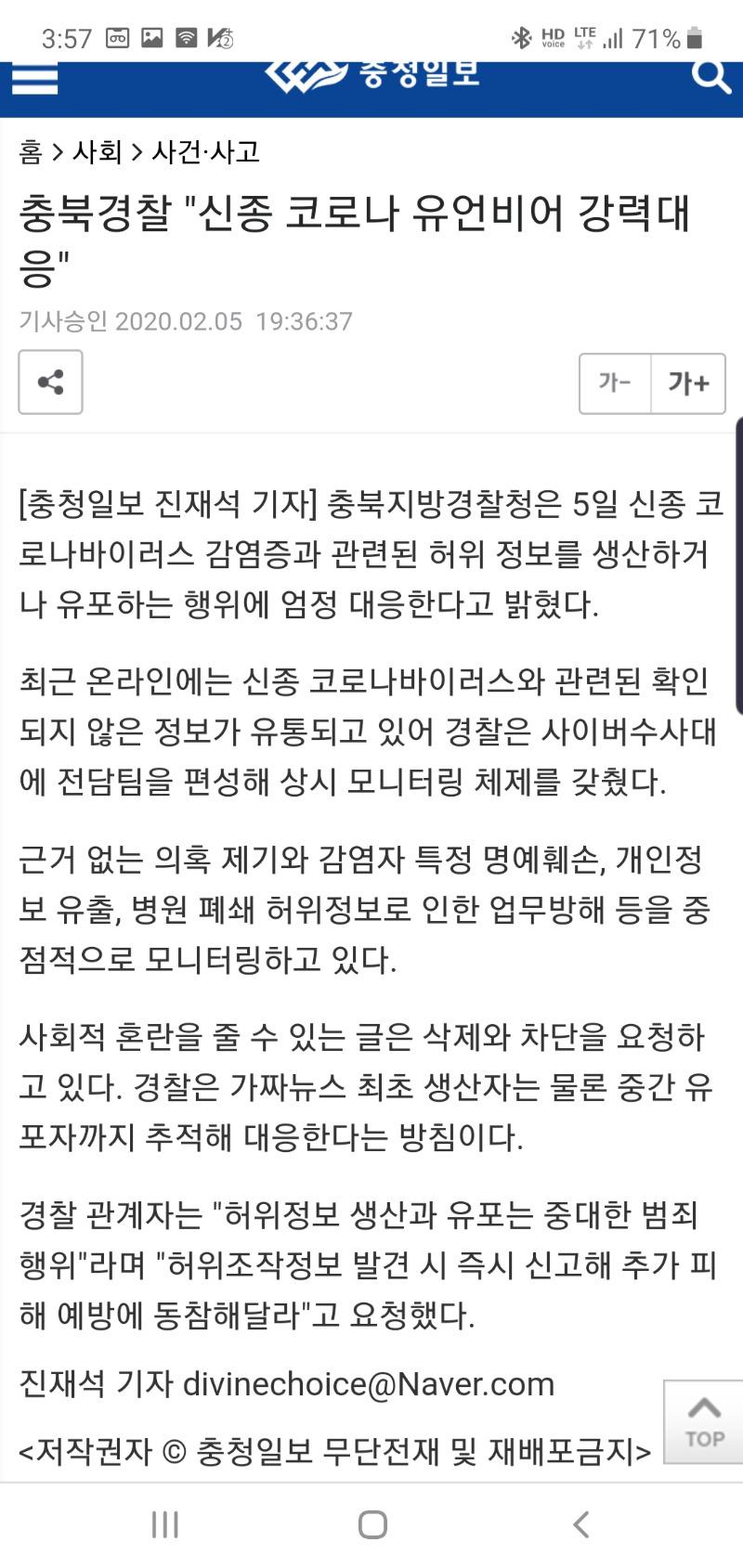
Task: Open the 사건·사고 category breadcrumb
Action: [205, 151]
